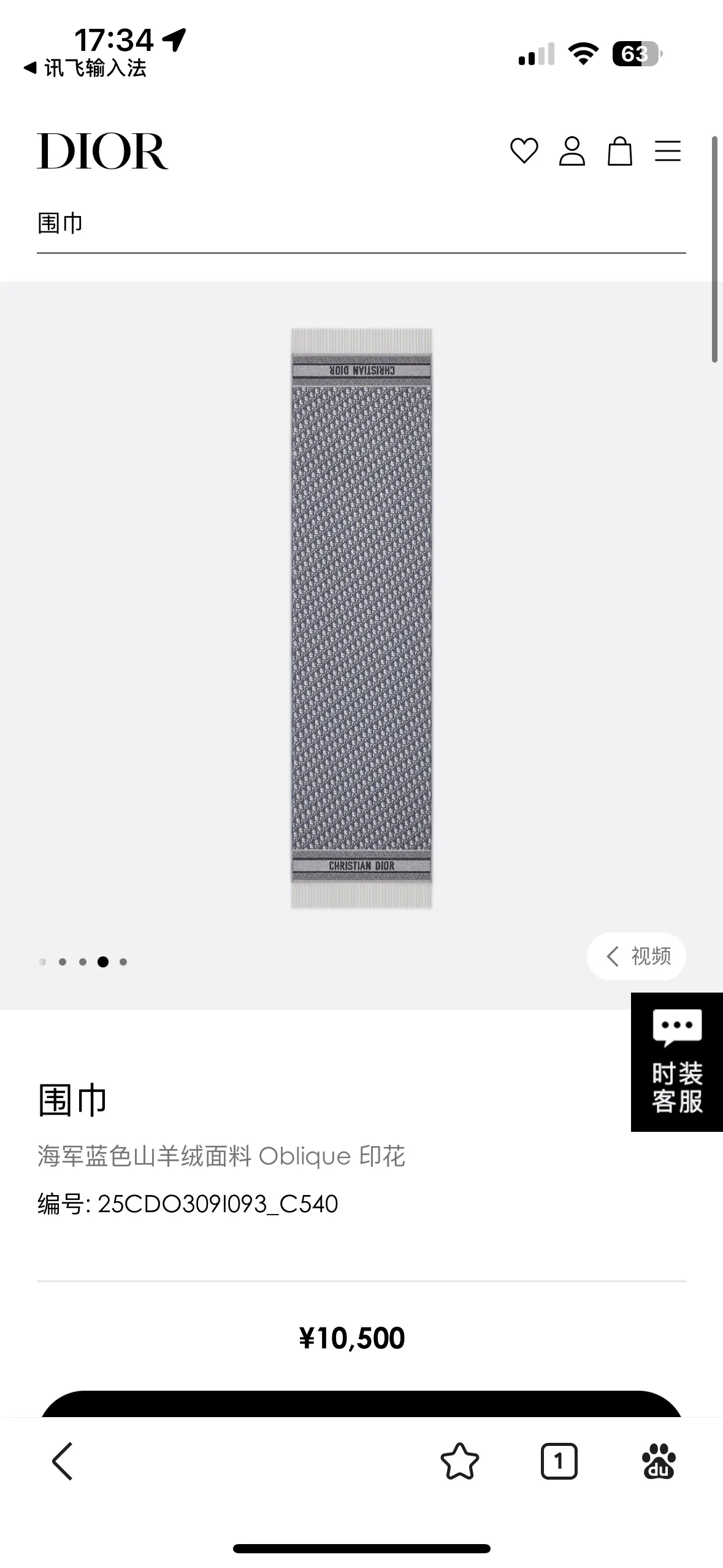Go back with browser back arrow

(x=62, y=1461)
